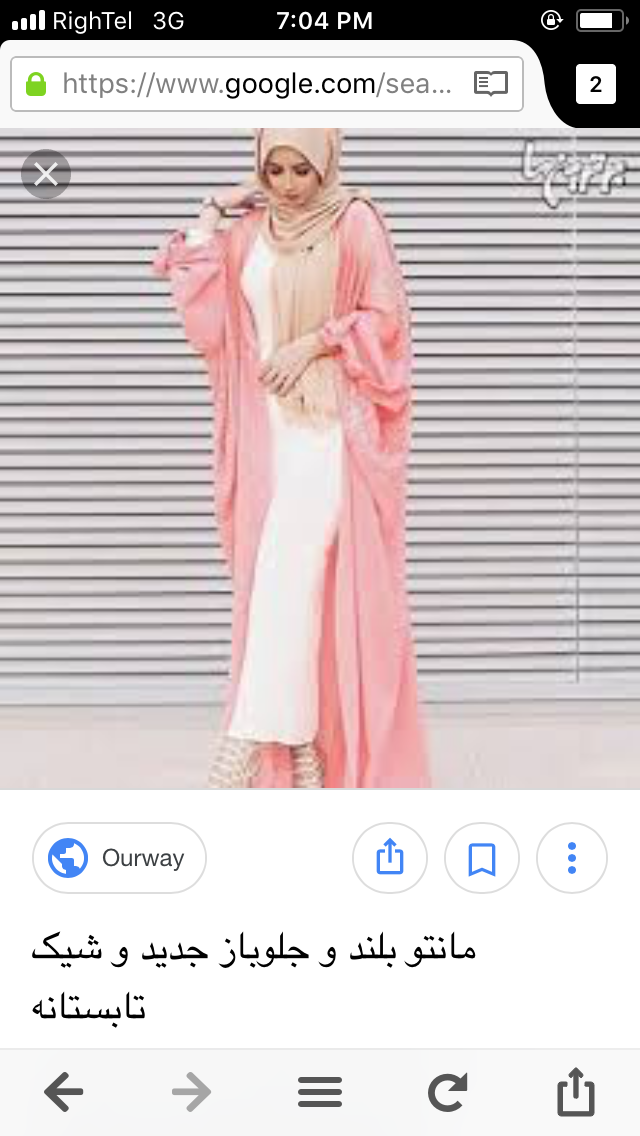
Task: Share this image result
Action: point(390,858)
